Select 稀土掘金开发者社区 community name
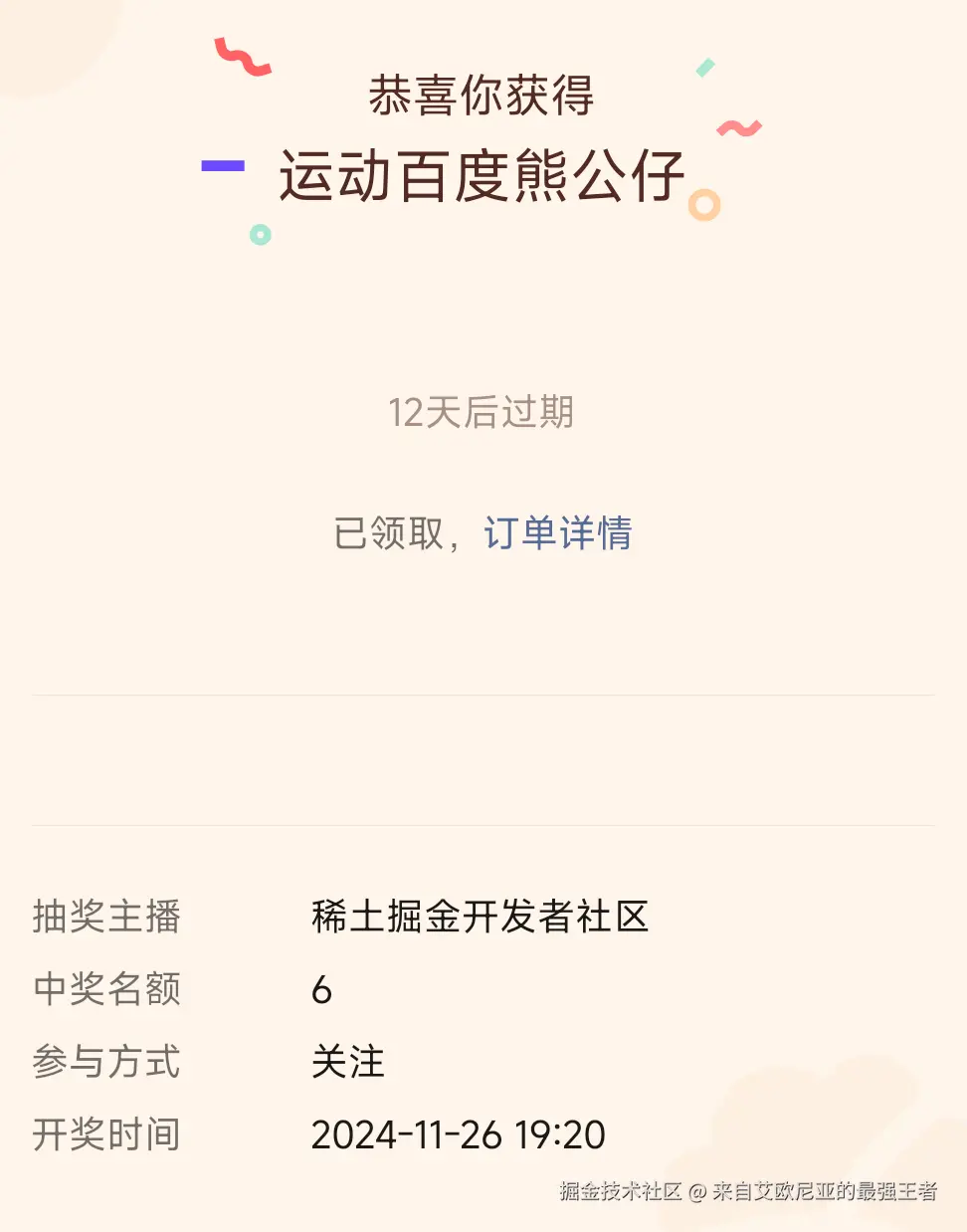967x1232 pixels. (x=481, y=919)
